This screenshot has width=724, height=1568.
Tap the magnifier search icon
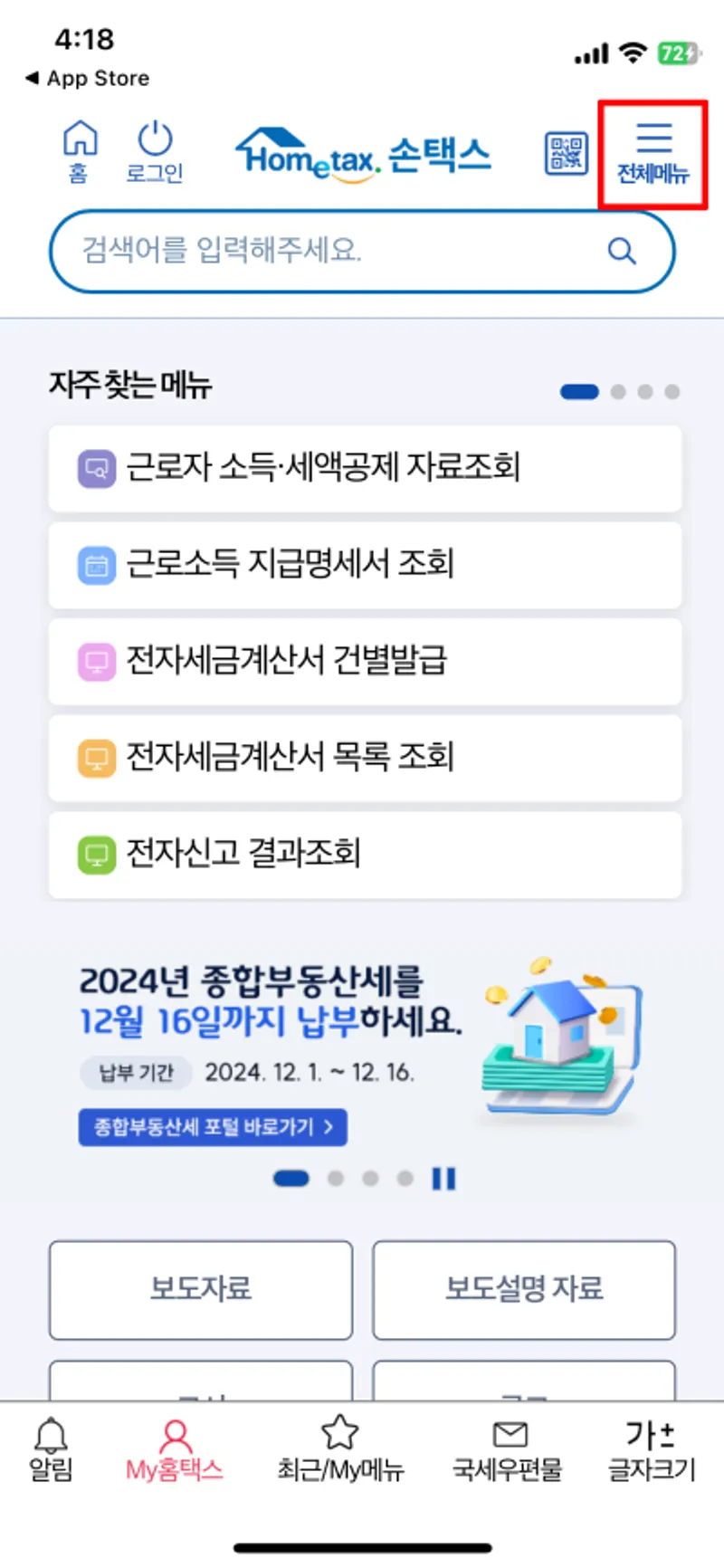pyautogui.click(x=621, y=251)
